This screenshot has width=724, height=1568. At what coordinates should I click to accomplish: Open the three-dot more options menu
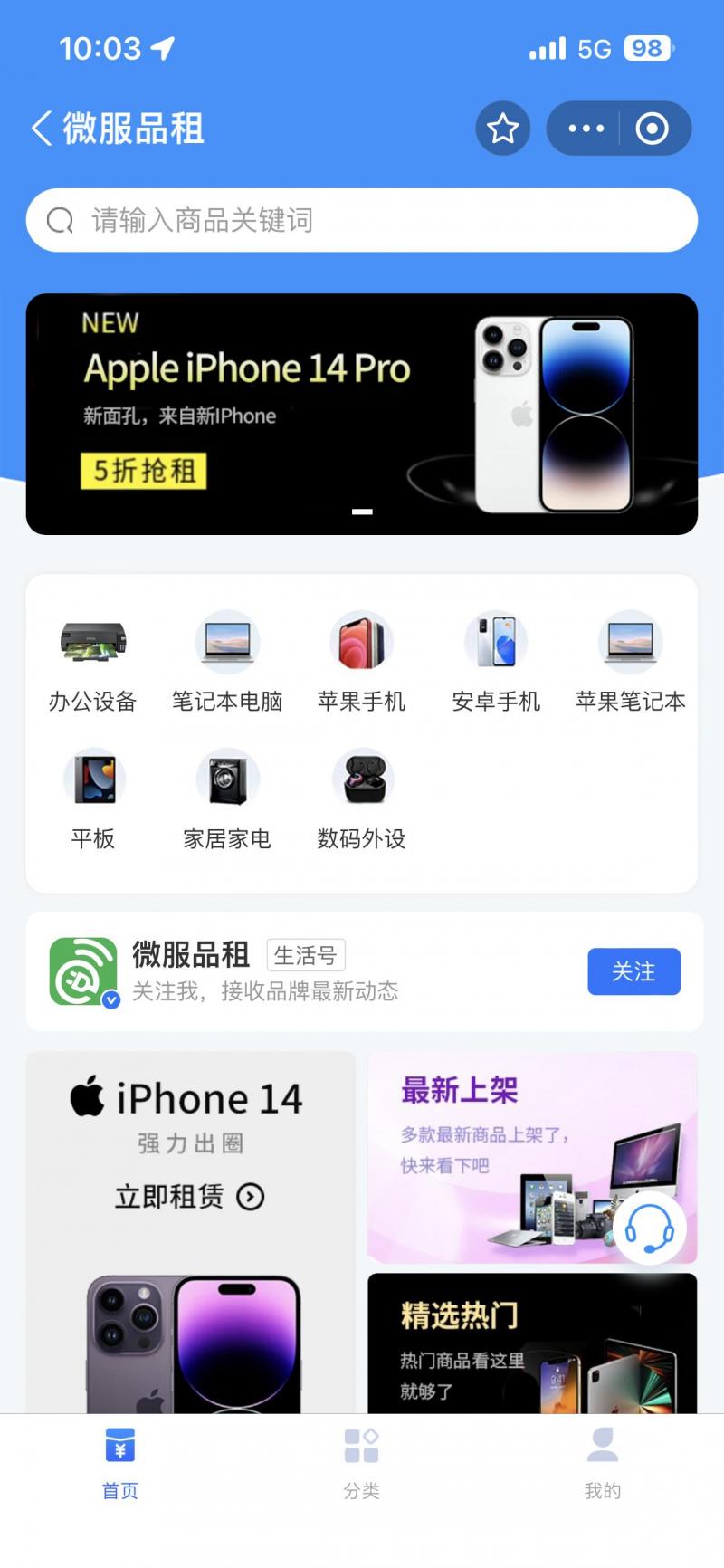click(586, 129)
